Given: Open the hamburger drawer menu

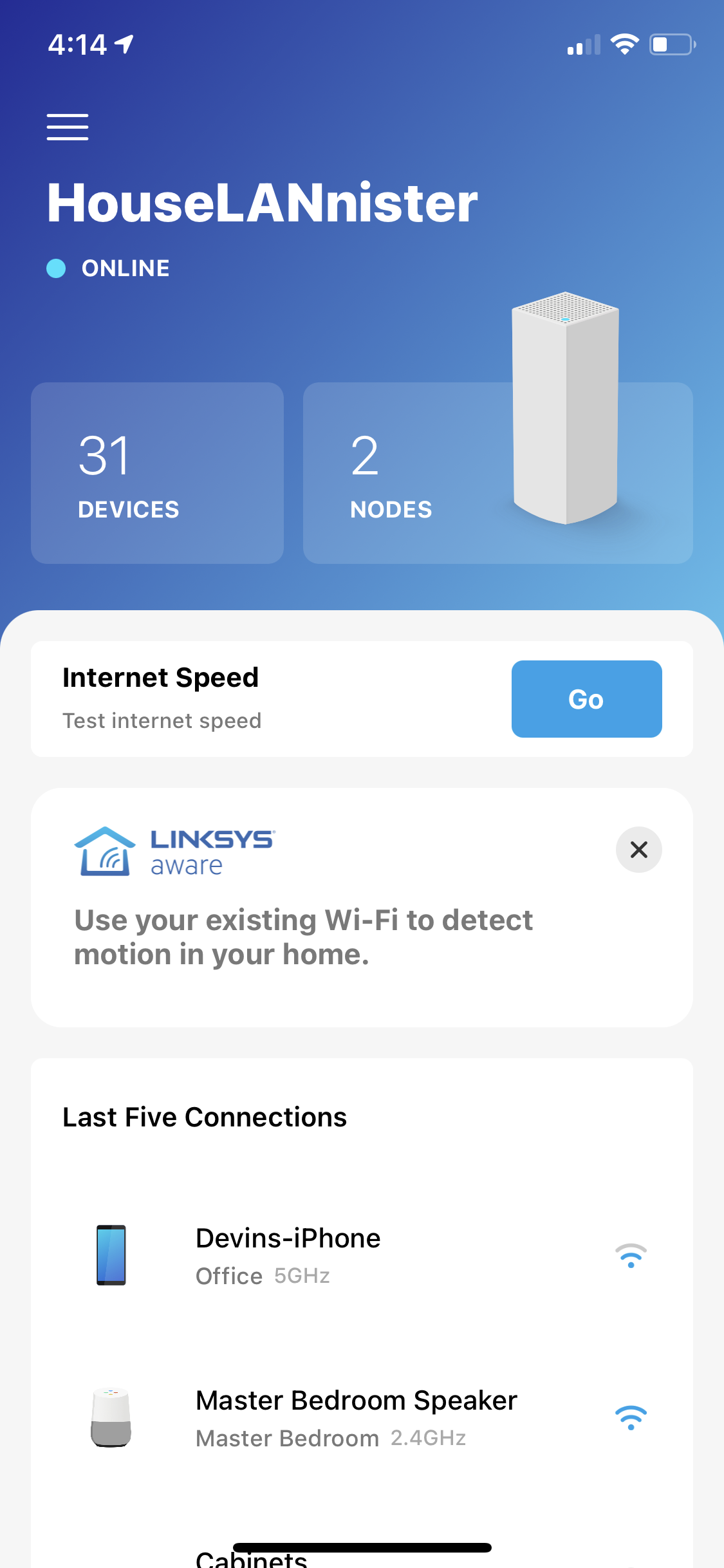Looking at the screenshot, I should (x=68, y=127).
